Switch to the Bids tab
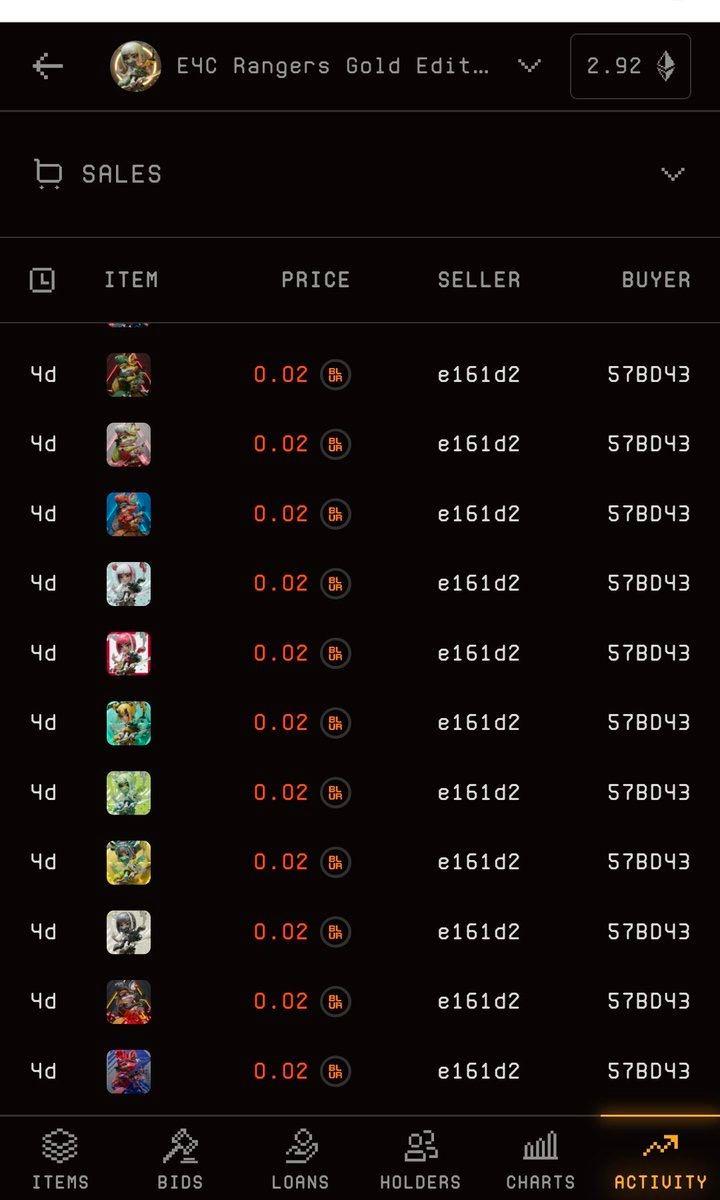Viewport: 720px width, 1200px height. [x=180, y=1159]
